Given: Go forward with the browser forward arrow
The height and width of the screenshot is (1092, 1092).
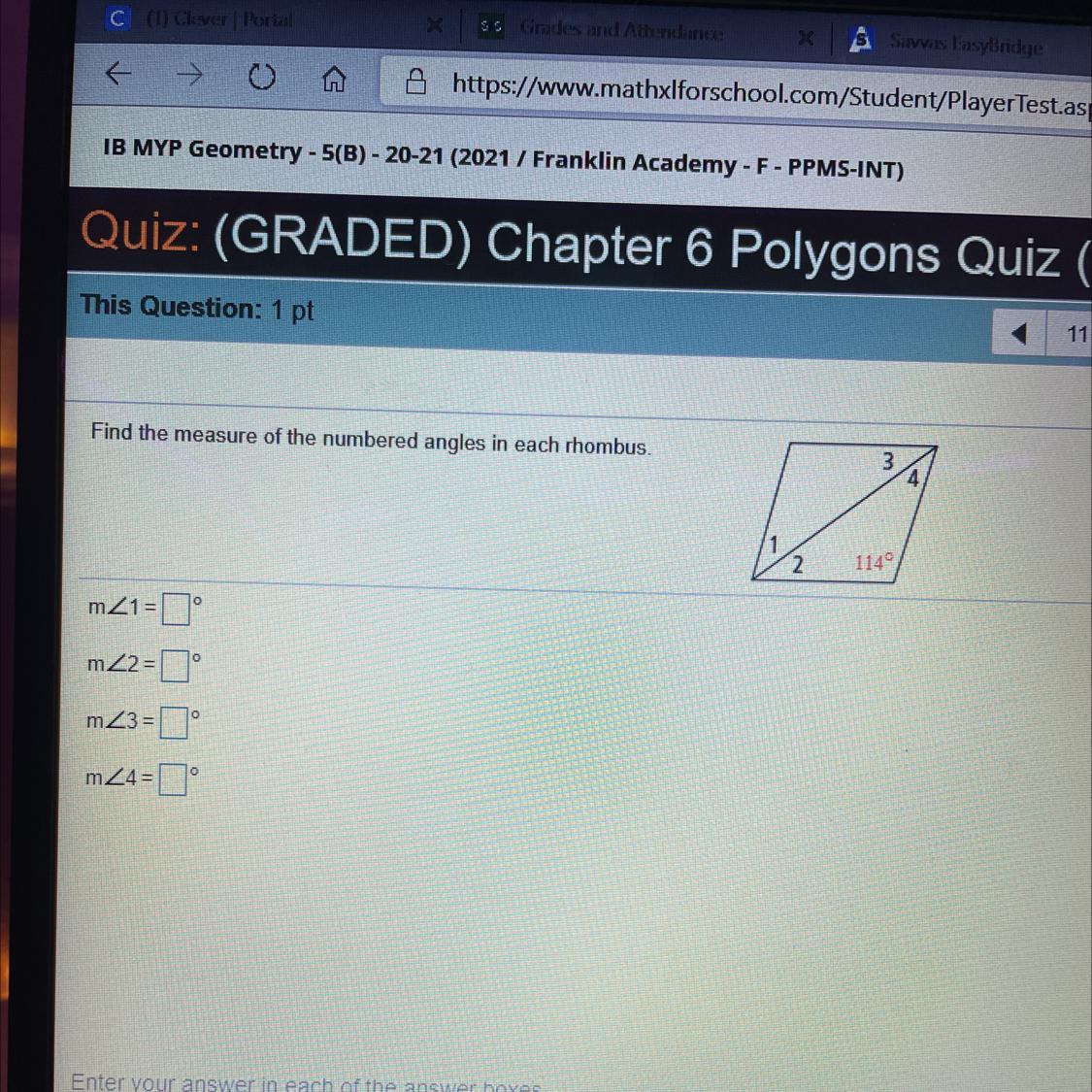Looking at the screenshot, I should (190, 75).
